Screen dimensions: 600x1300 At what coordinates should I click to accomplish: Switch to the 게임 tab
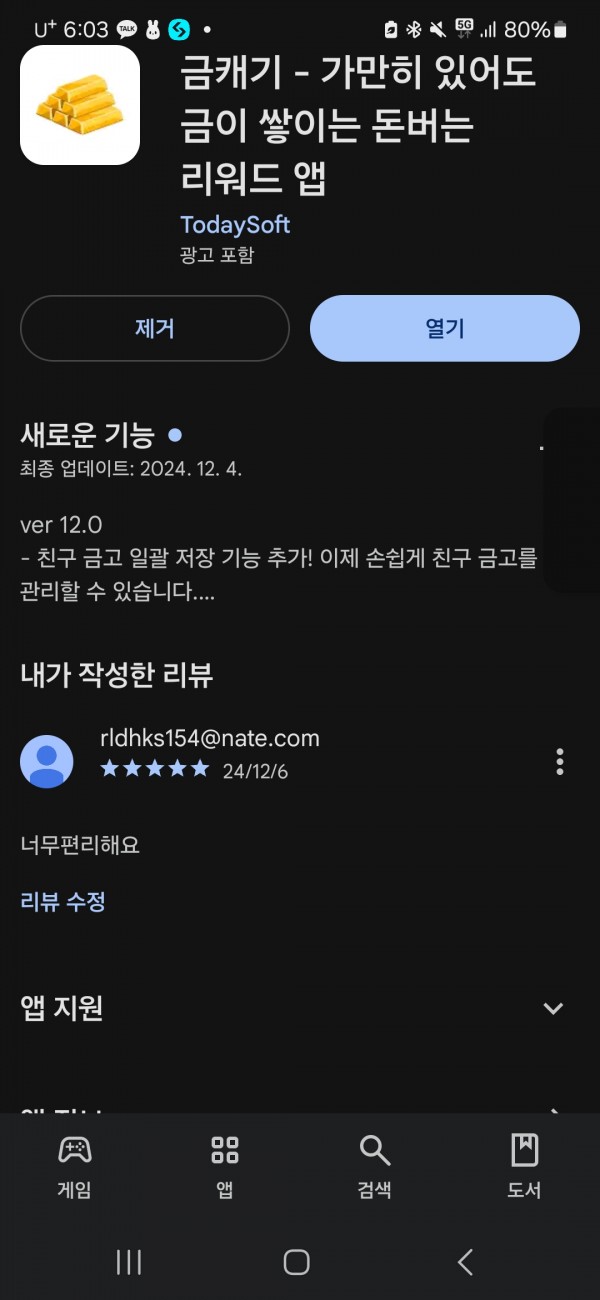75,1166
